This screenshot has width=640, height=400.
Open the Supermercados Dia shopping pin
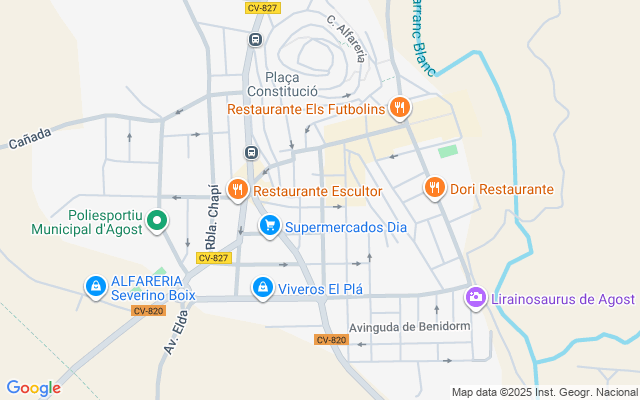(x=269, y=226)
